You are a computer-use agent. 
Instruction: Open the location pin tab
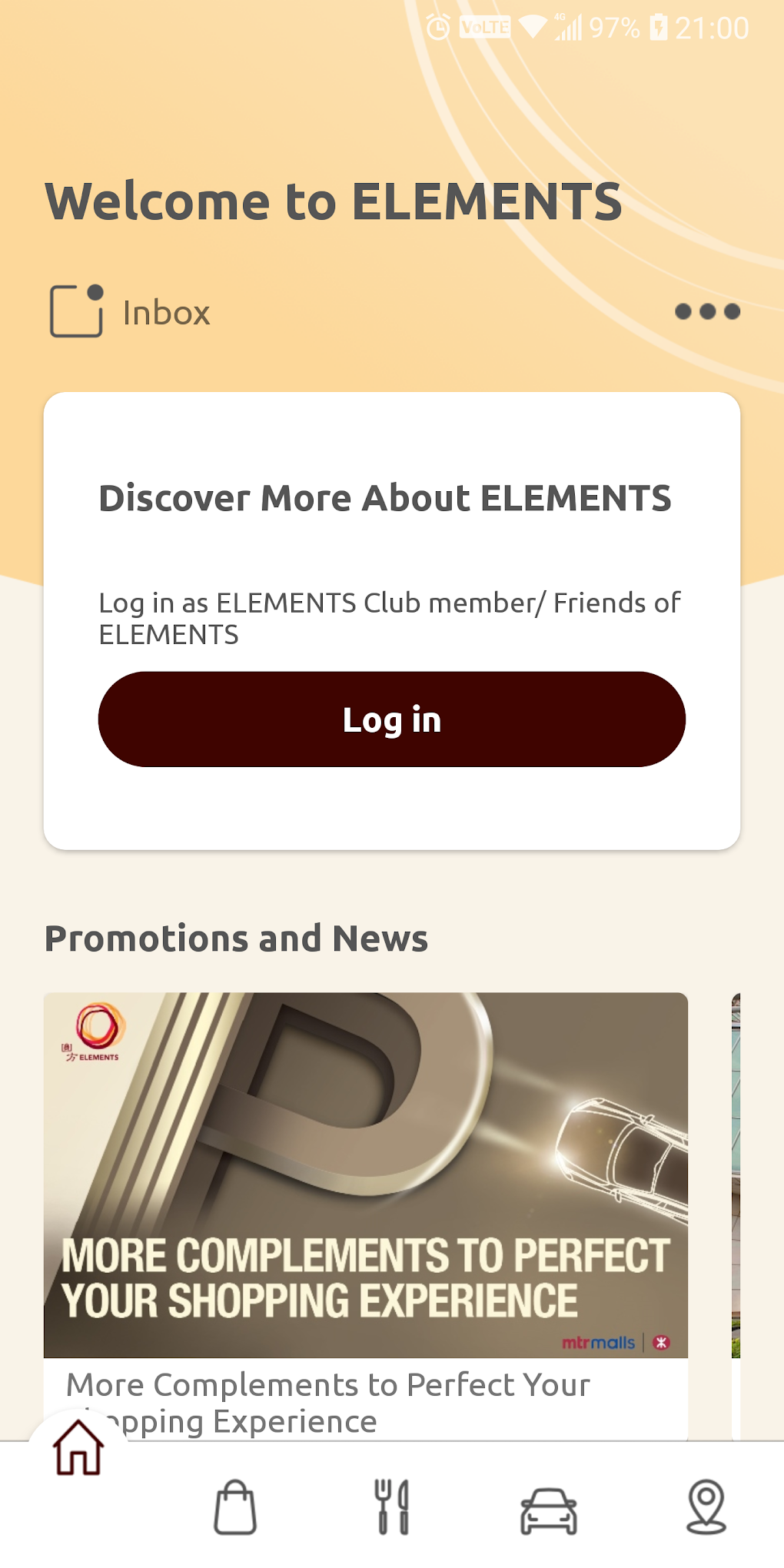pyautogui.click(x=706, y=1507)
